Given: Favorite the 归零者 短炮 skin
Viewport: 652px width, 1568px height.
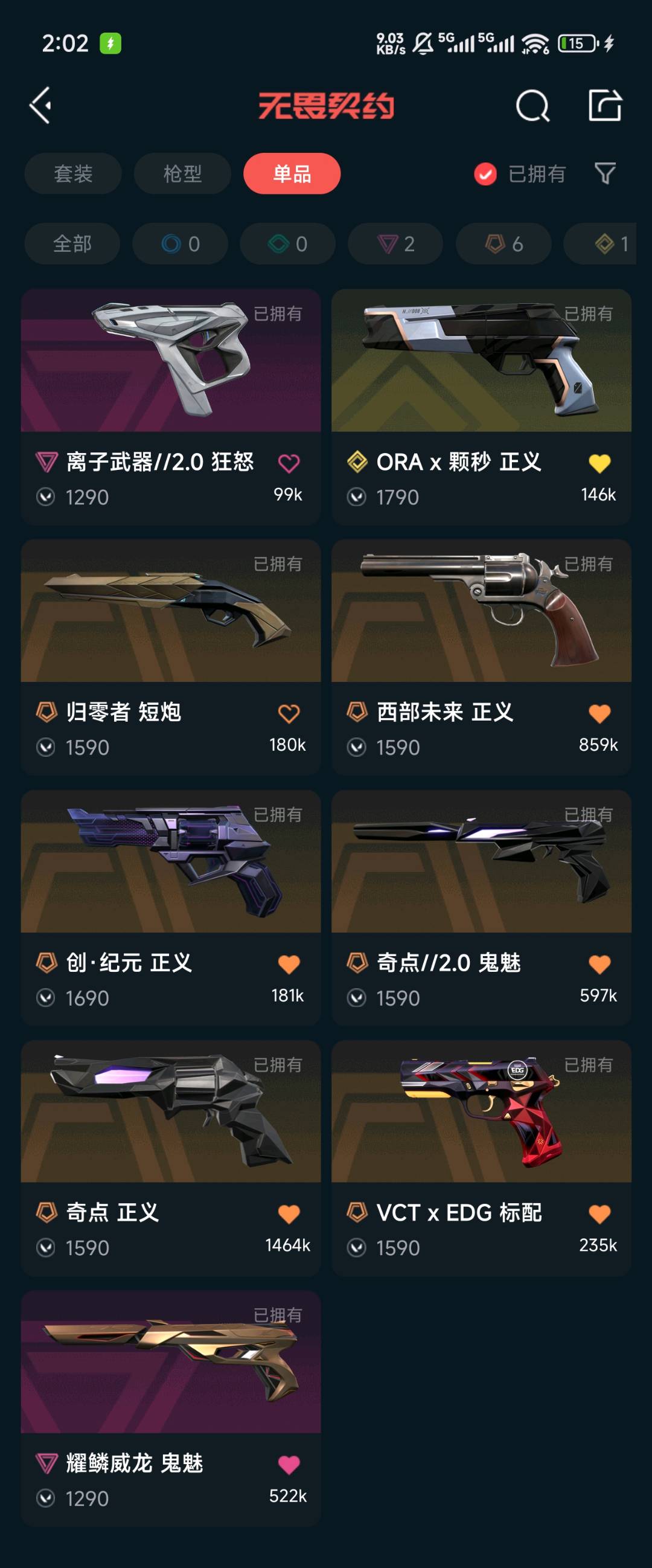Looking at the screenshot, I should pyautogui.click(x=289, y=714).
